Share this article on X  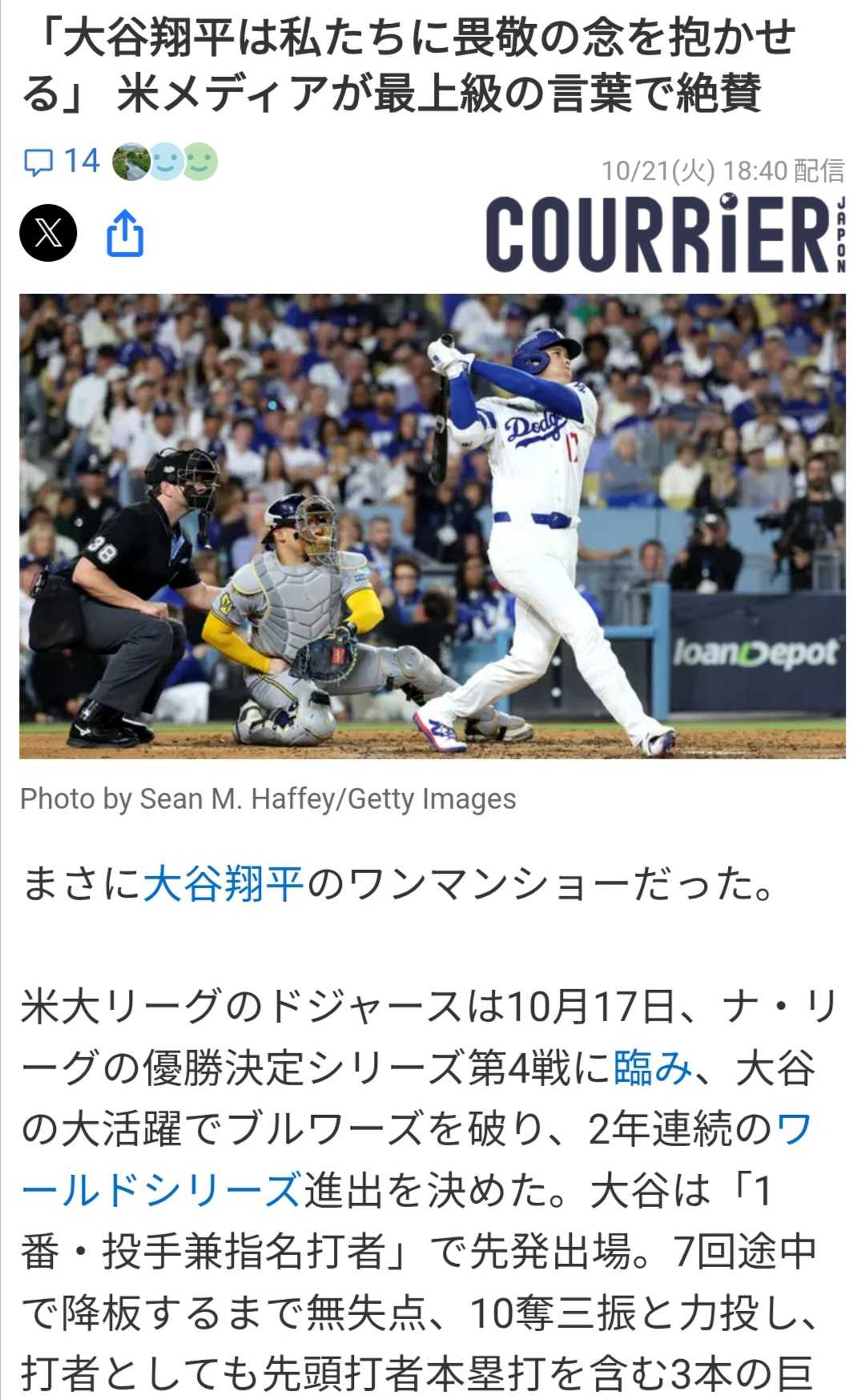pyautogui.click(x=48, y=233)
